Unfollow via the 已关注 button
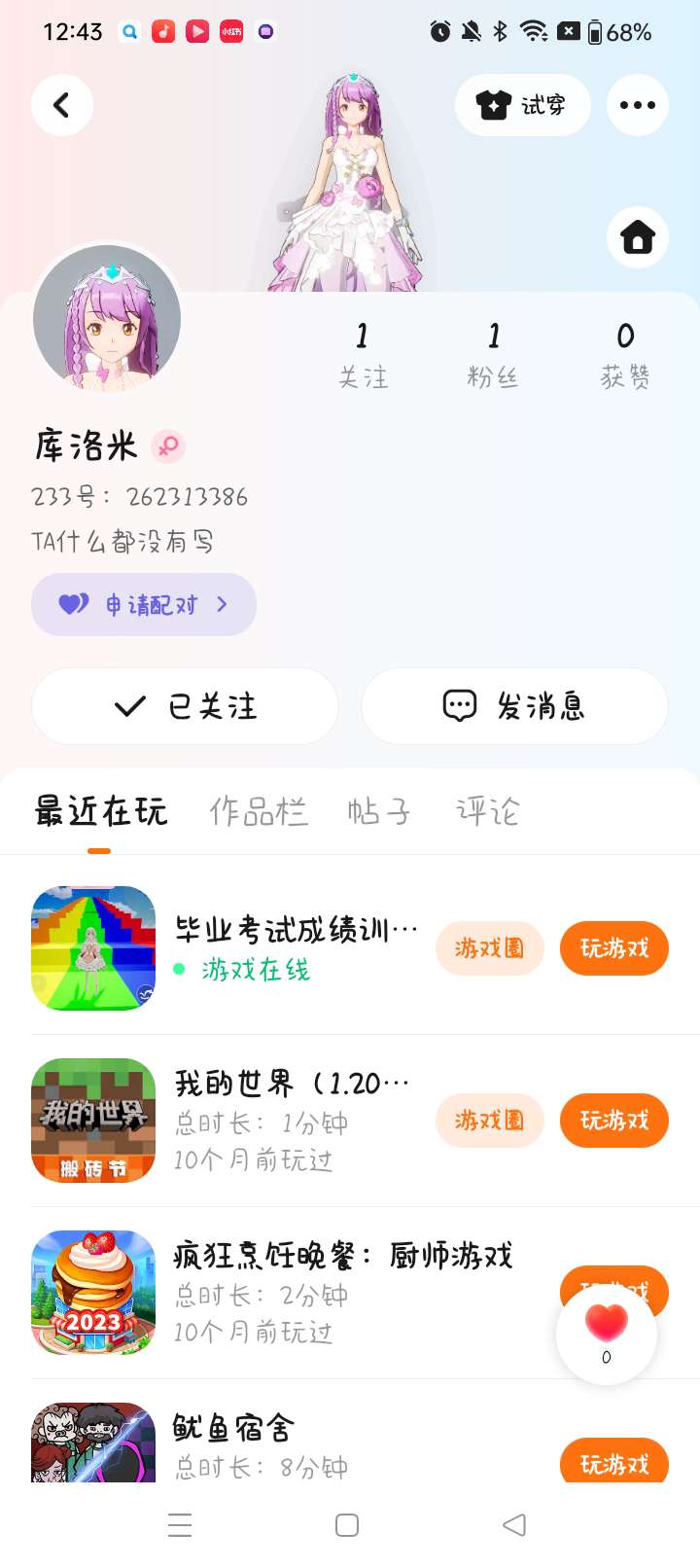The width and height of the screenshot is (700, 1568). pyautogui.click(x=185, y=706)
